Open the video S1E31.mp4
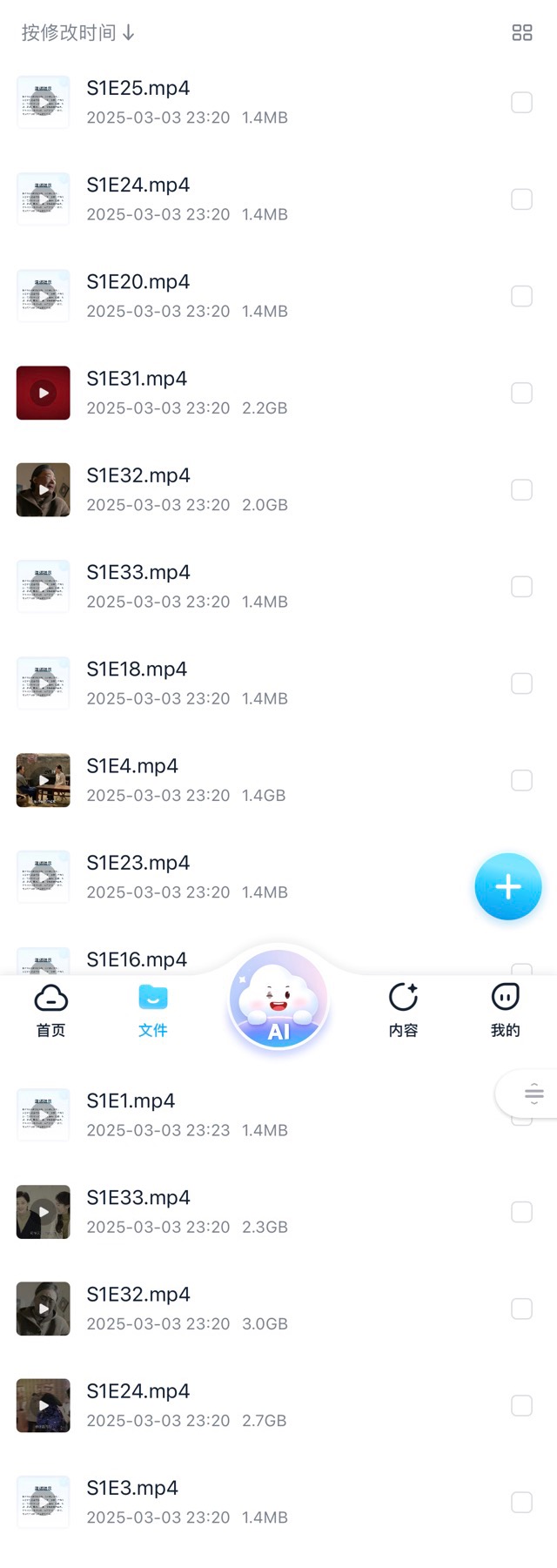The image size is (557, 1568). coord(137,380)
